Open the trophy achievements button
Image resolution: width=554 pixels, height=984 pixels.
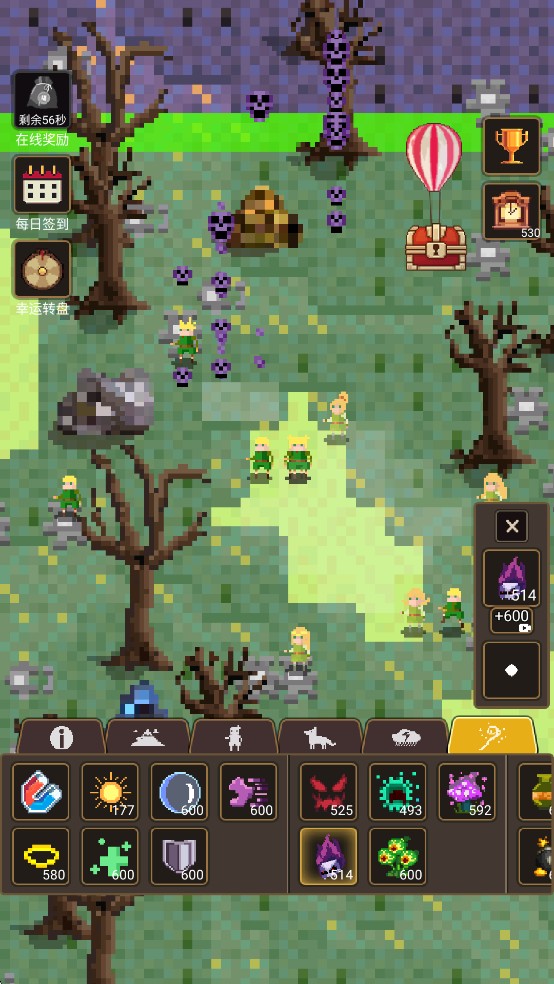pos(511,146)
